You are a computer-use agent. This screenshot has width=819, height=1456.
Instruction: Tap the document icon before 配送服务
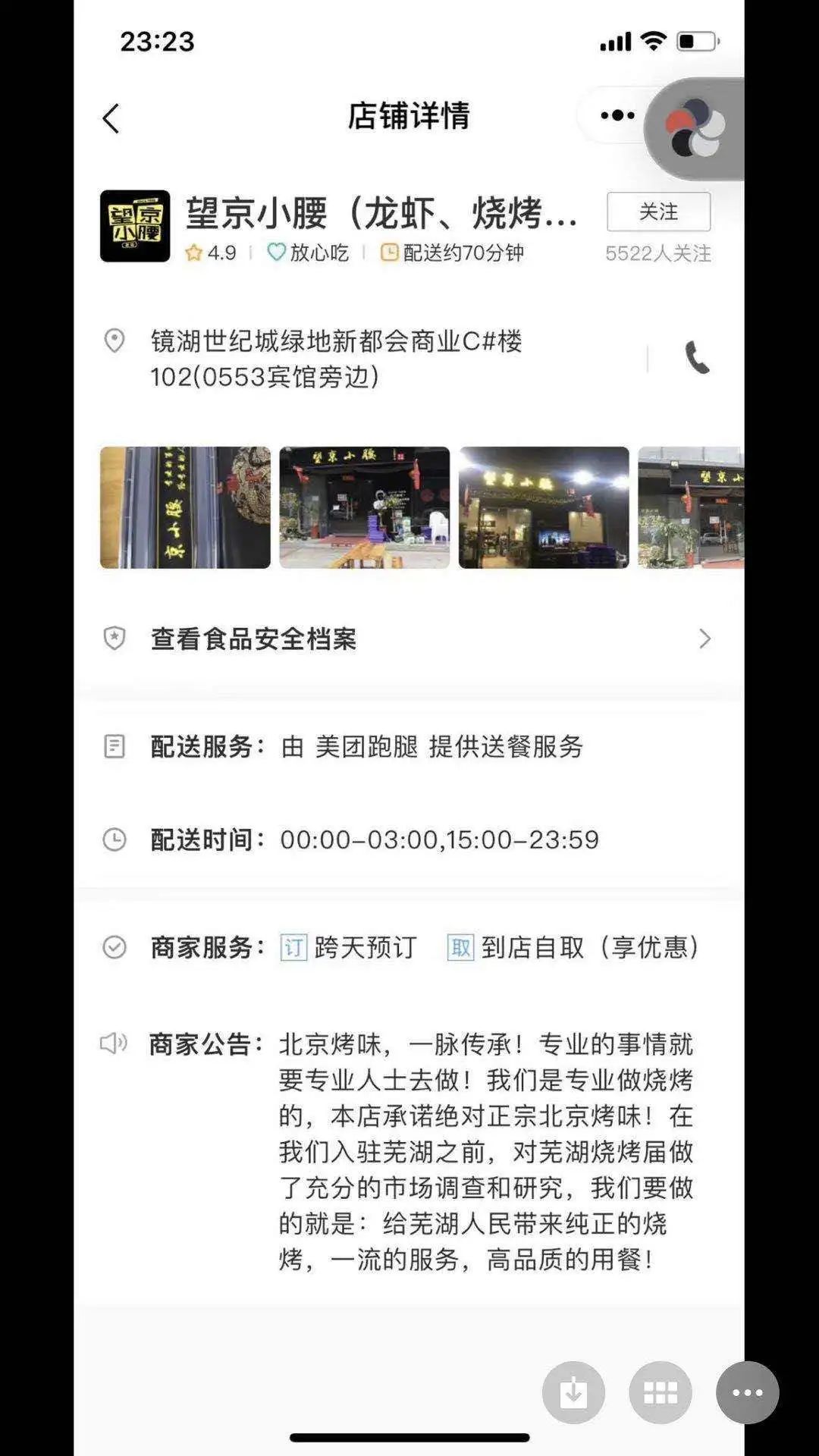coord(115,747)
